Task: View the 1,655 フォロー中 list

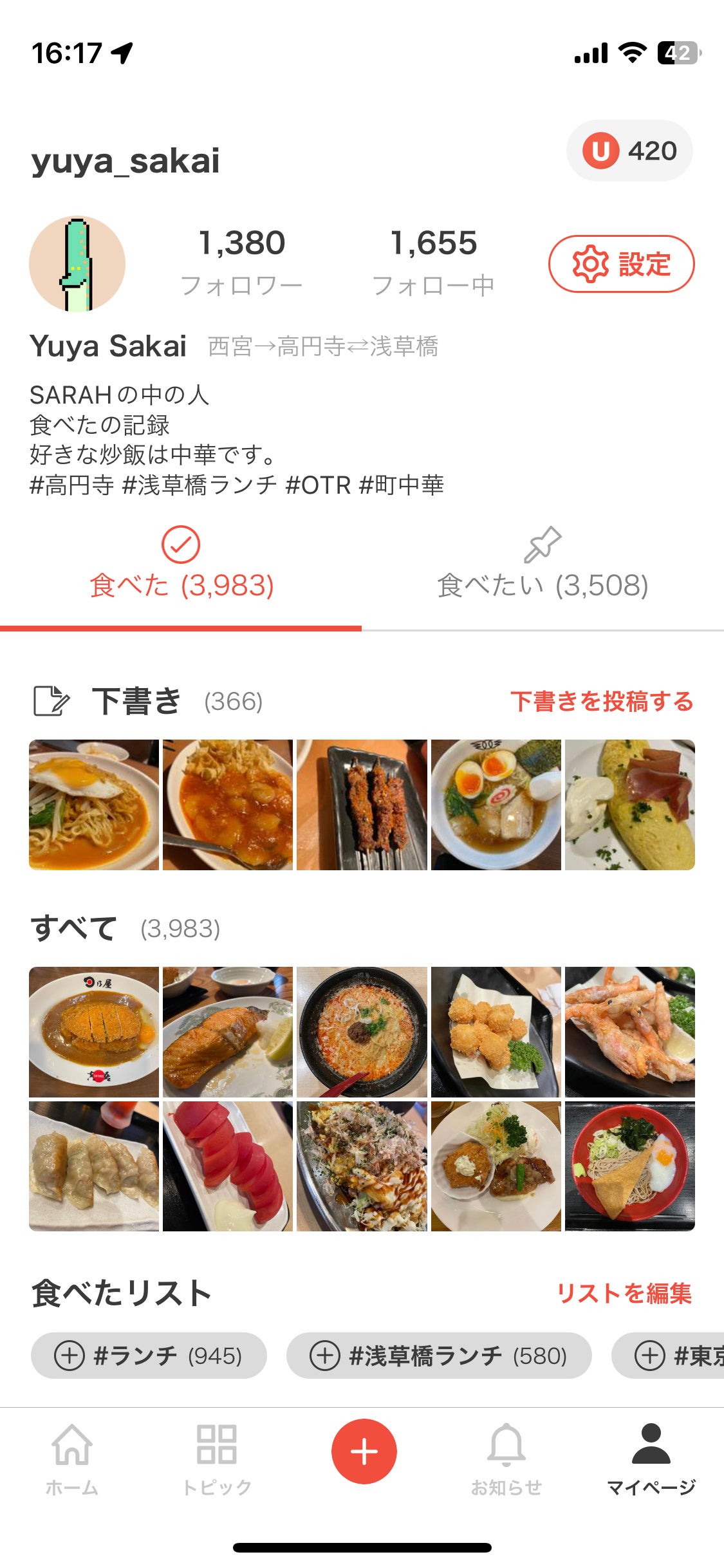Action: click(x=433, y=261)
